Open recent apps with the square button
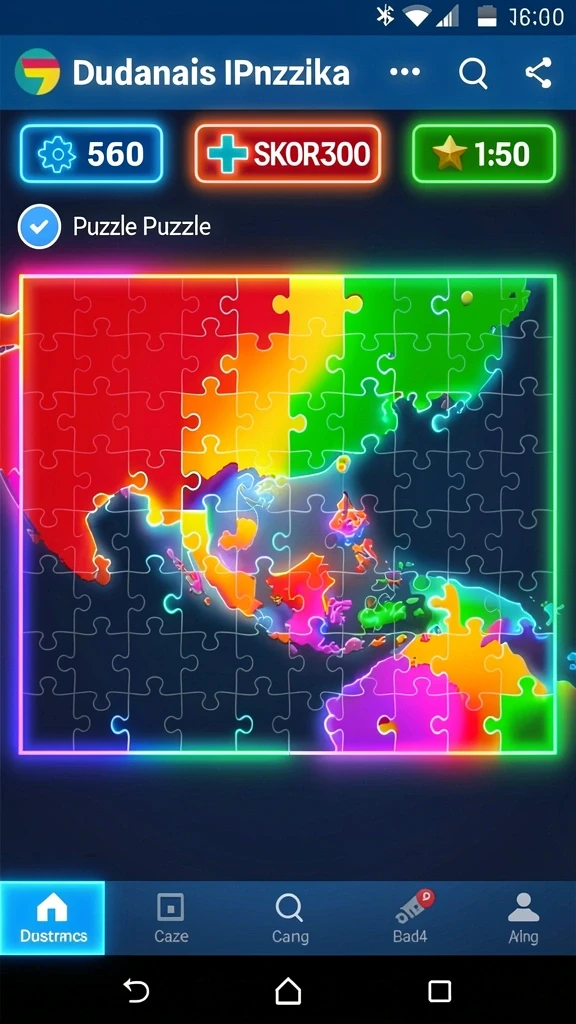The width and height of the screenshot is (576, 1024). click(440, 991)
